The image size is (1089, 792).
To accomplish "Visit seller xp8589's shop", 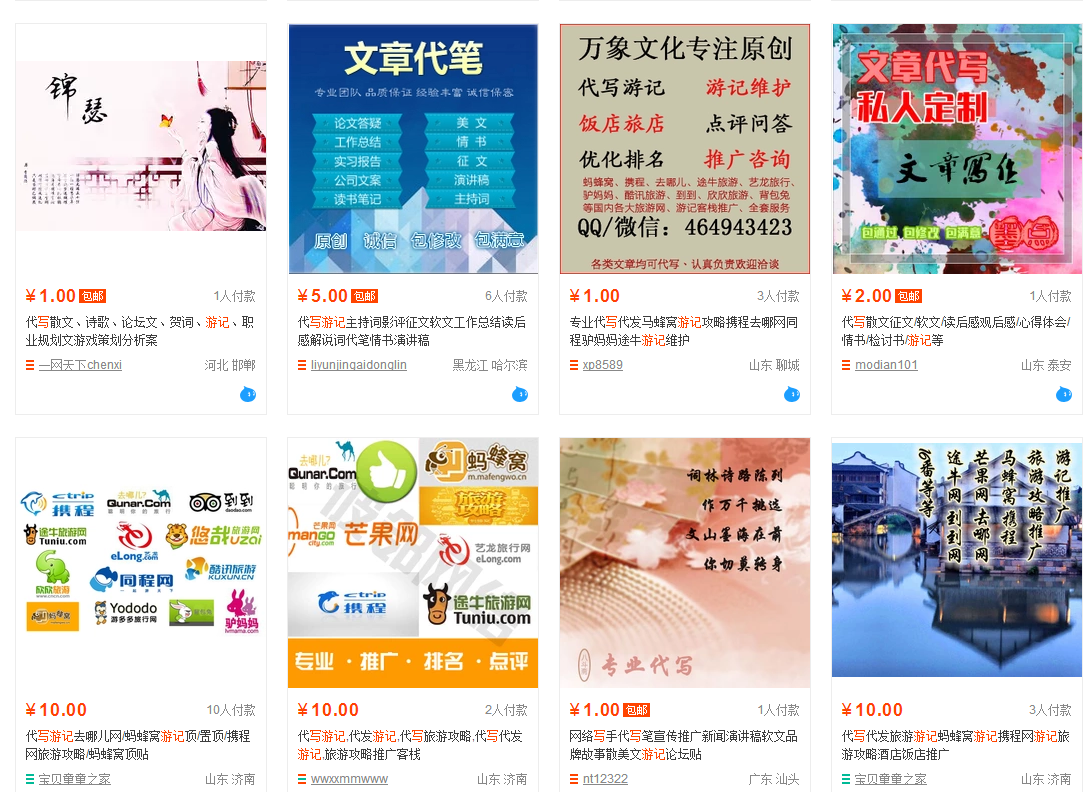I will (602, 365).
